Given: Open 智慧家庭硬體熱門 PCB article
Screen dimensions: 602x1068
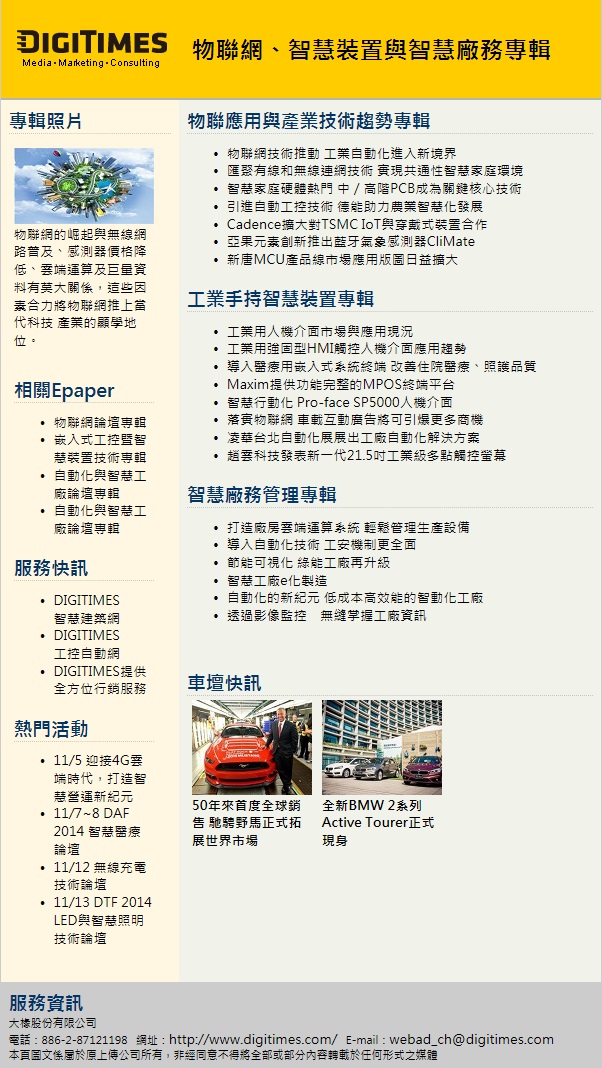Looking at the screenshot, I should coord(373,188).
